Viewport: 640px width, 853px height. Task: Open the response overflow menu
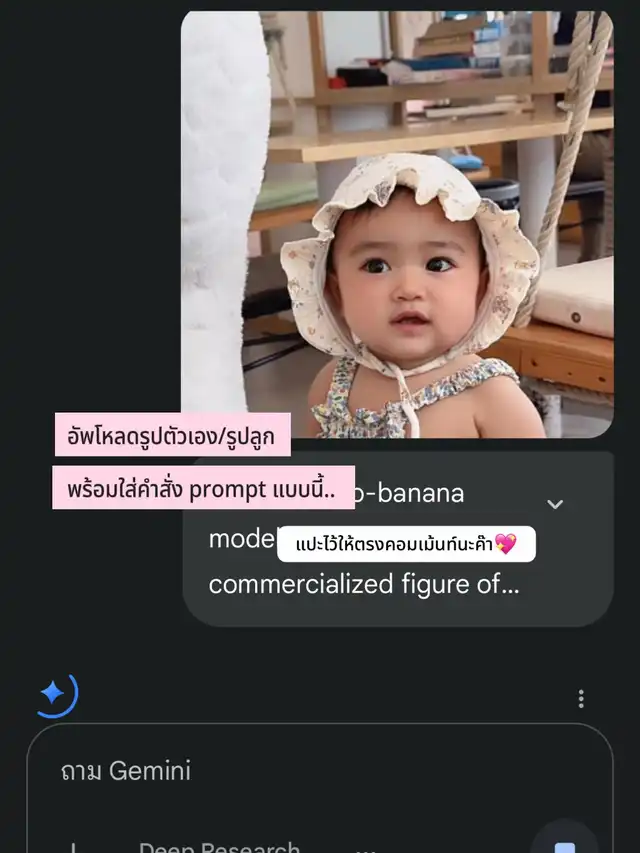(581, 699)
